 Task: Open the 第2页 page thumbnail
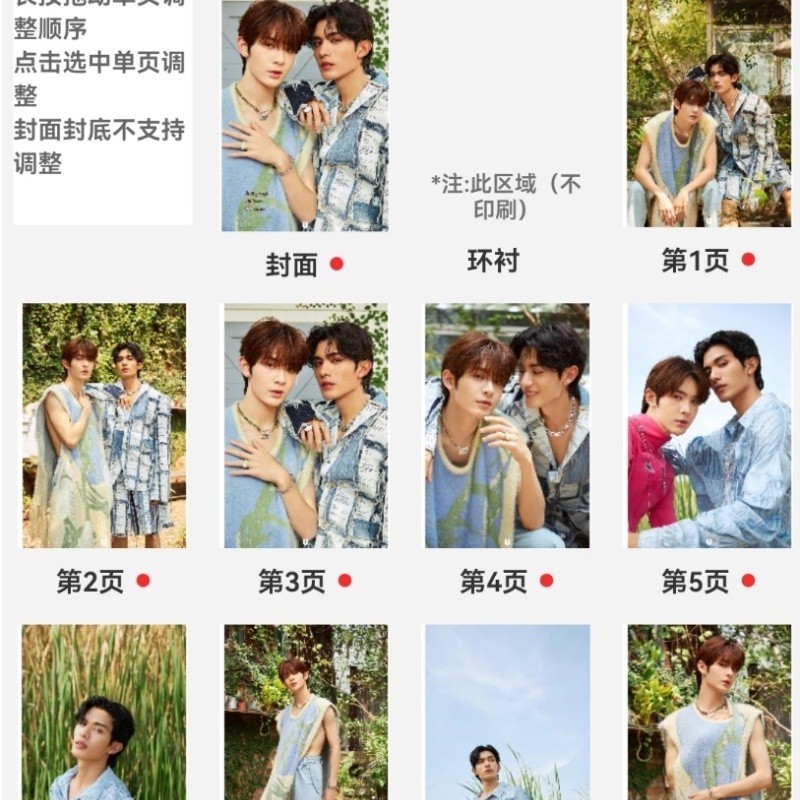[x=104, y=426]
